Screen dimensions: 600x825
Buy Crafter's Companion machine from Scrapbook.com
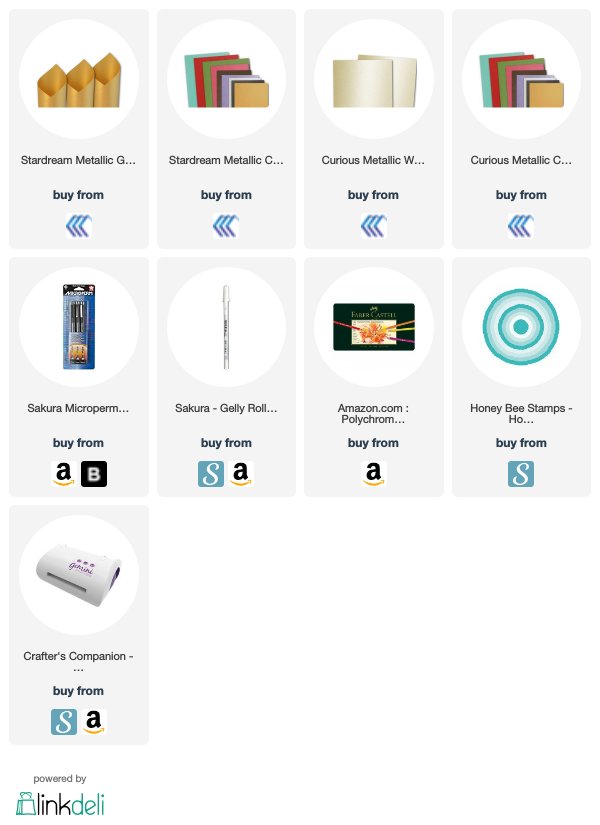(x=64, y=721)
